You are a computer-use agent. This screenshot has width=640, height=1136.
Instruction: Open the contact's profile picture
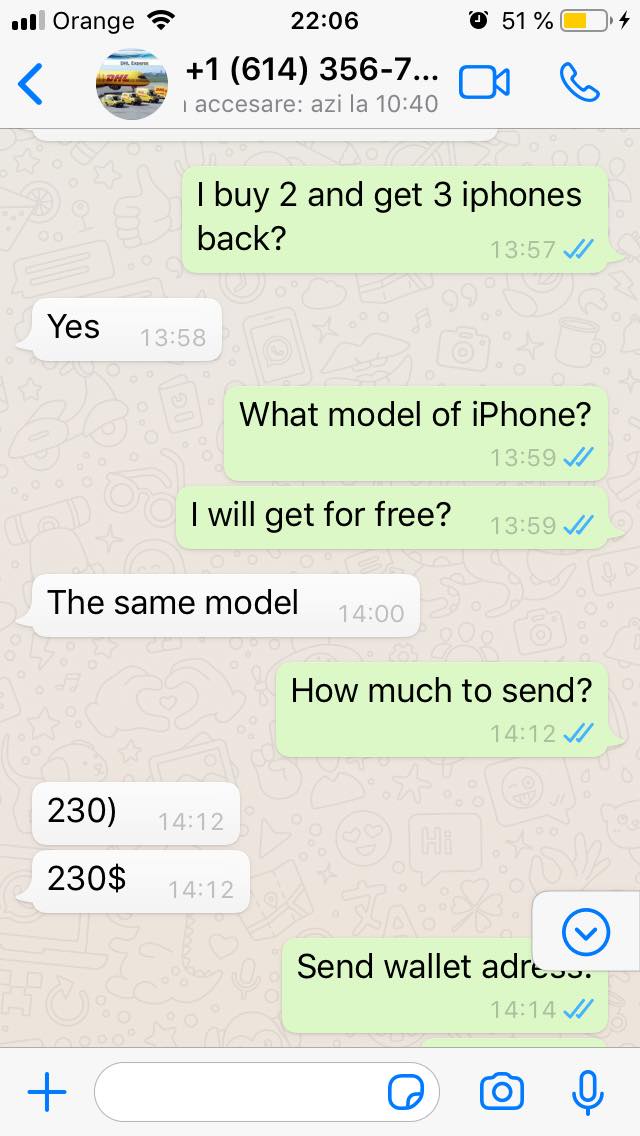(x=132, y=85)
